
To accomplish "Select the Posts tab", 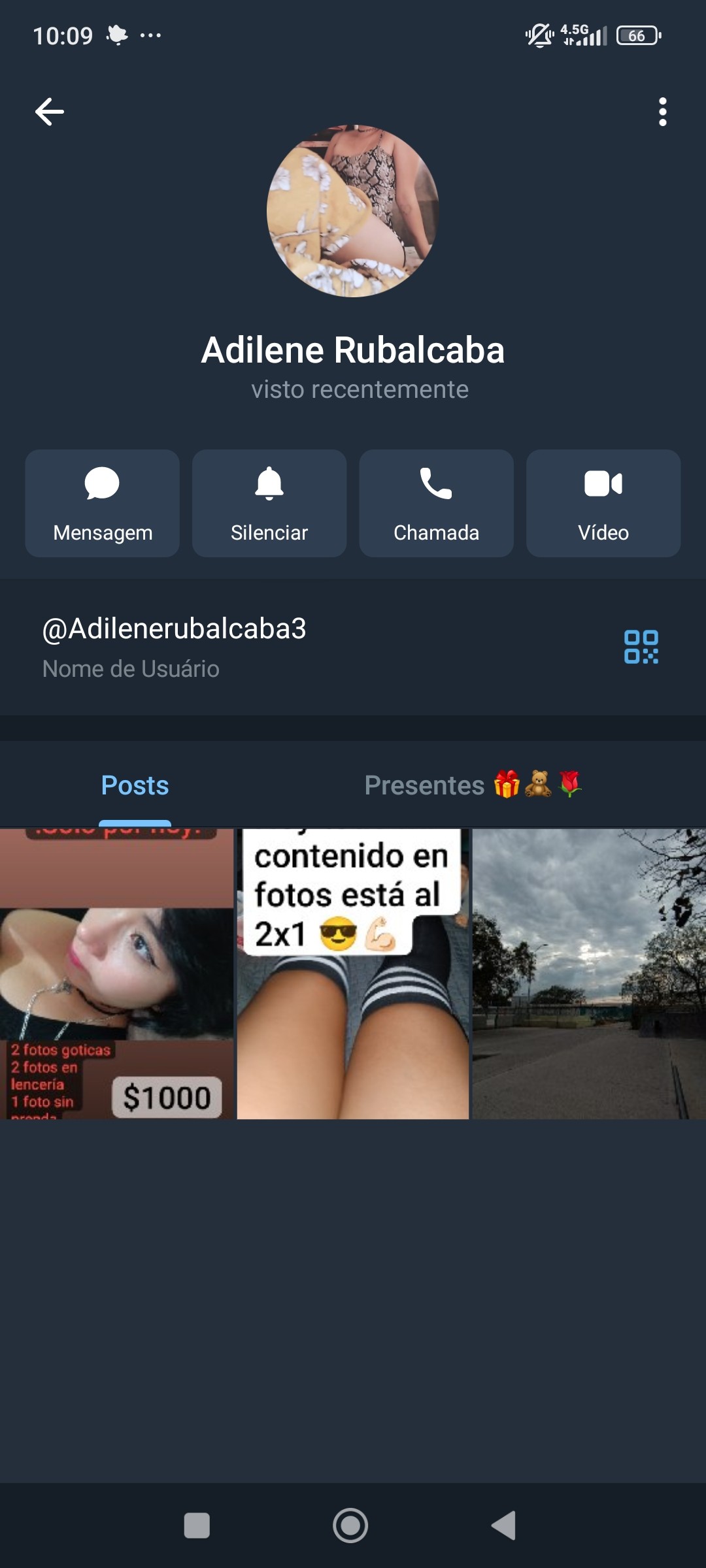I will pyautogui.click(x=135, y=785).
